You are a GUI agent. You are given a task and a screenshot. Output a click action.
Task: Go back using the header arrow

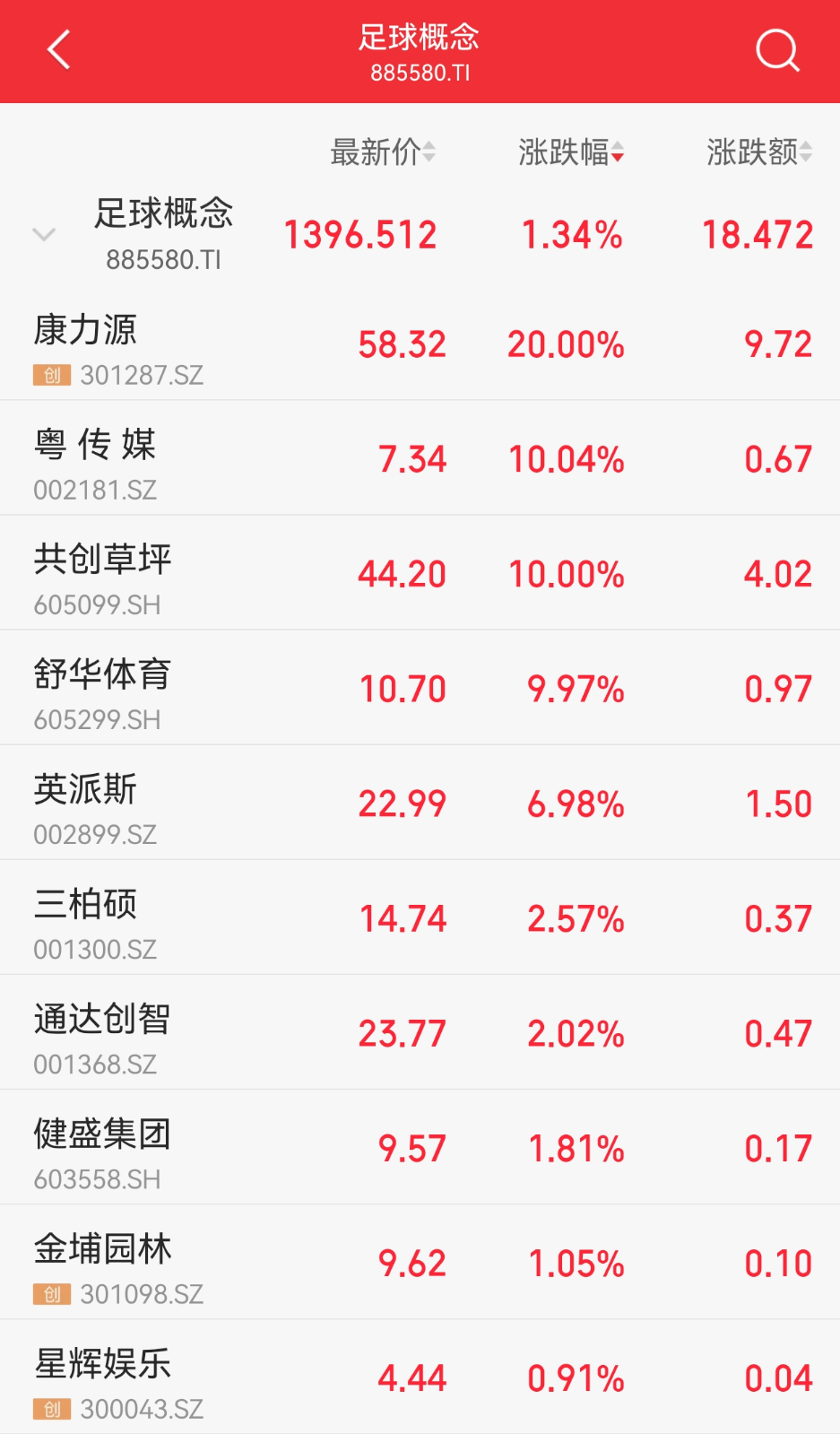[59, 50]
